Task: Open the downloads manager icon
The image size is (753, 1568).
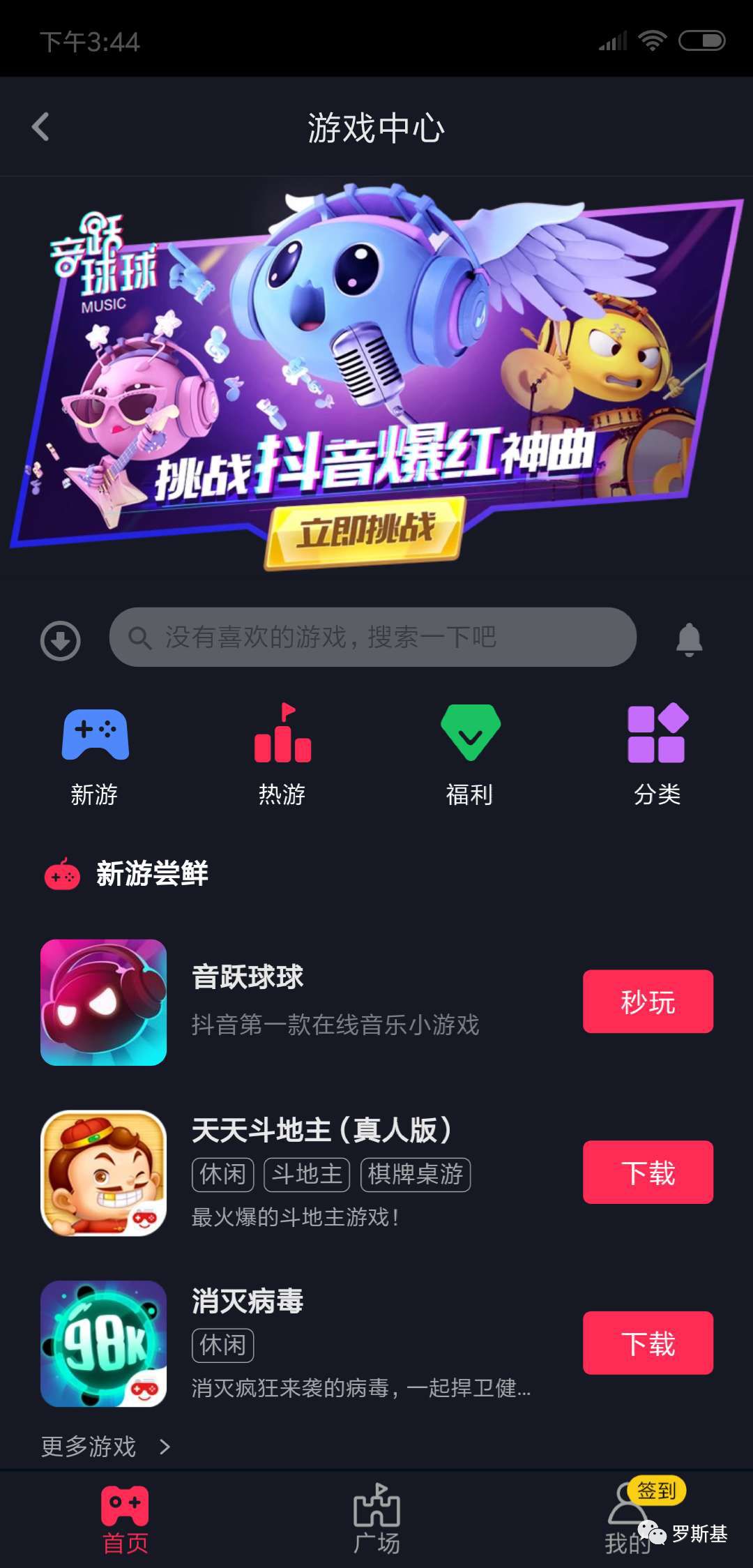Action: tap(61, 640)
